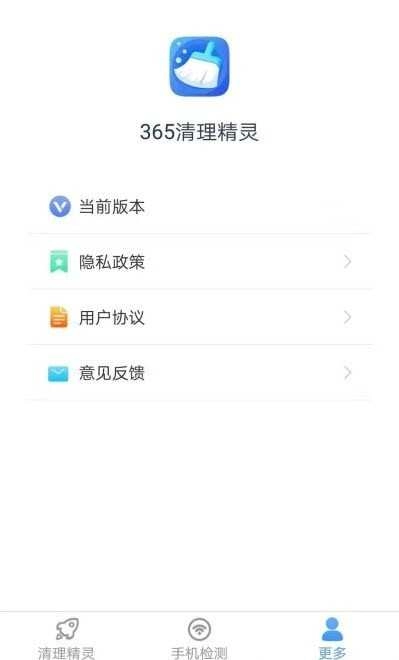Screen dimensions: 399x660
Task: Switch to the 手机检测 tab
Action: coord(200,637)
